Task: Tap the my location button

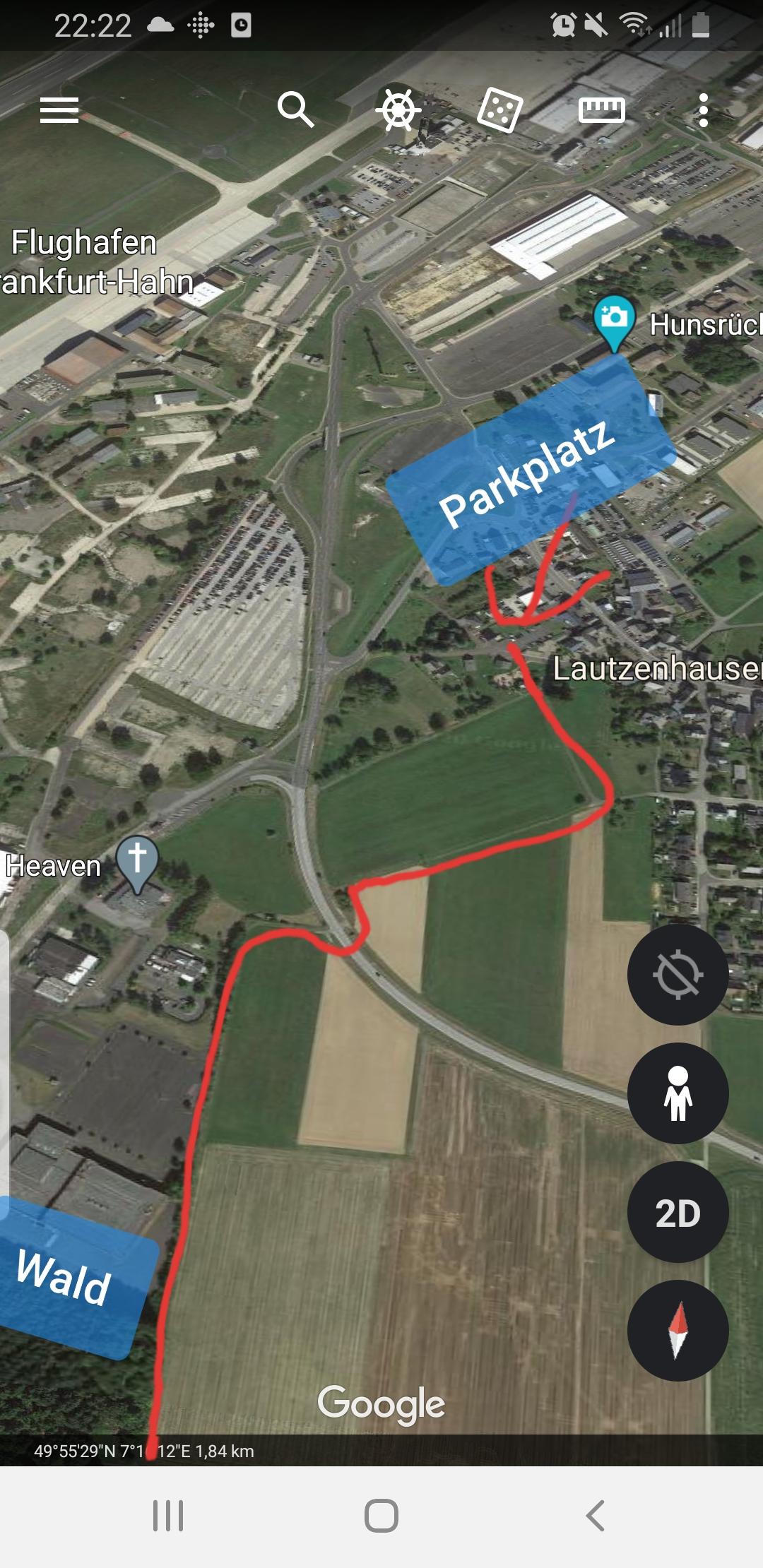Action: (x=678, y=975)
